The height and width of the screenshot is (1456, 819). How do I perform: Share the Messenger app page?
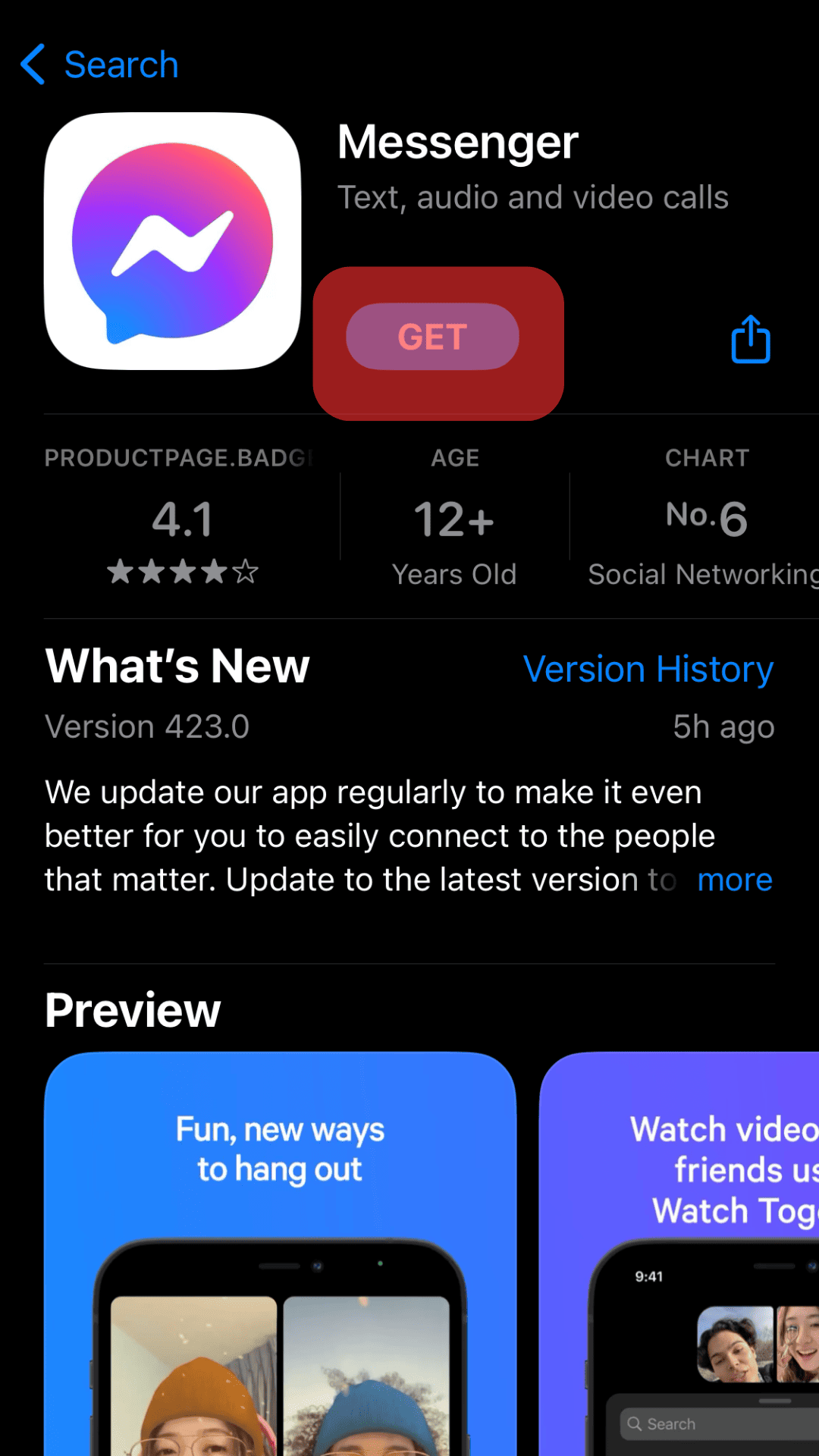coord(750,339)
